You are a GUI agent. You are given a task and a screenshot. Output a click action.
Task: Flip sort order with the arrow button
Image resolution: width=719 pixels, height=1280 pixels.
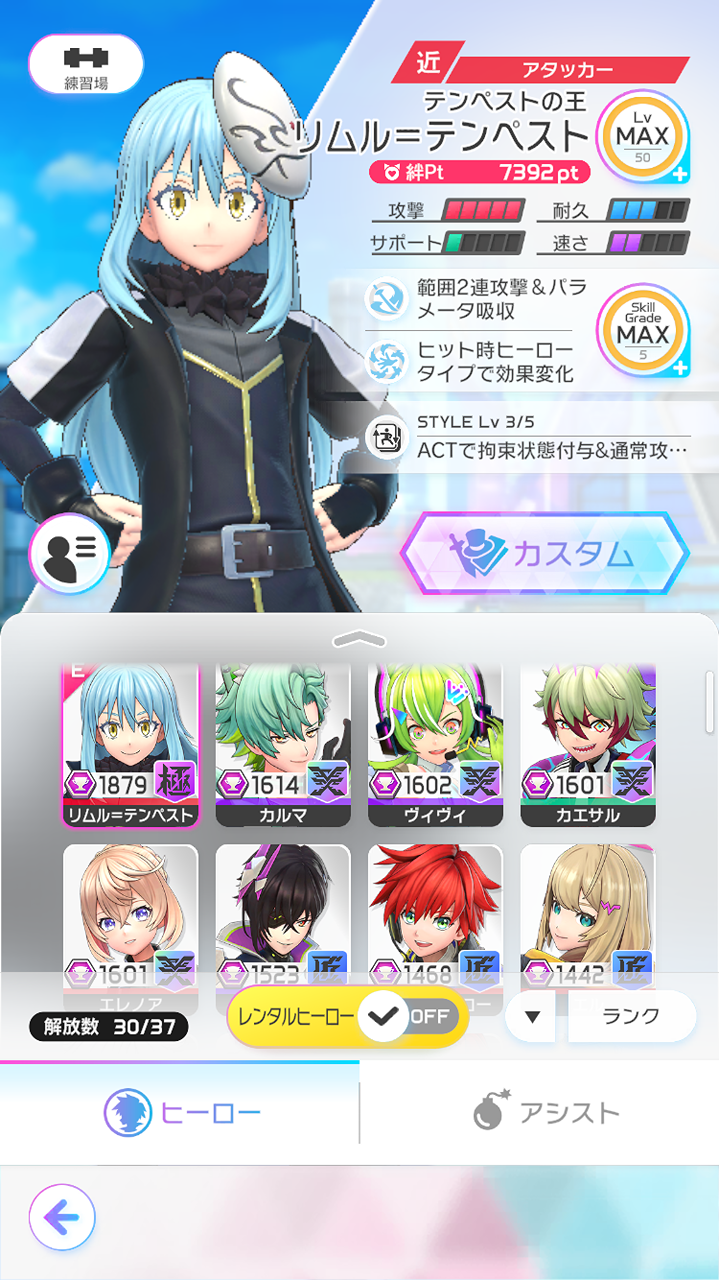pyautogui.click(x=532, y=1017)
